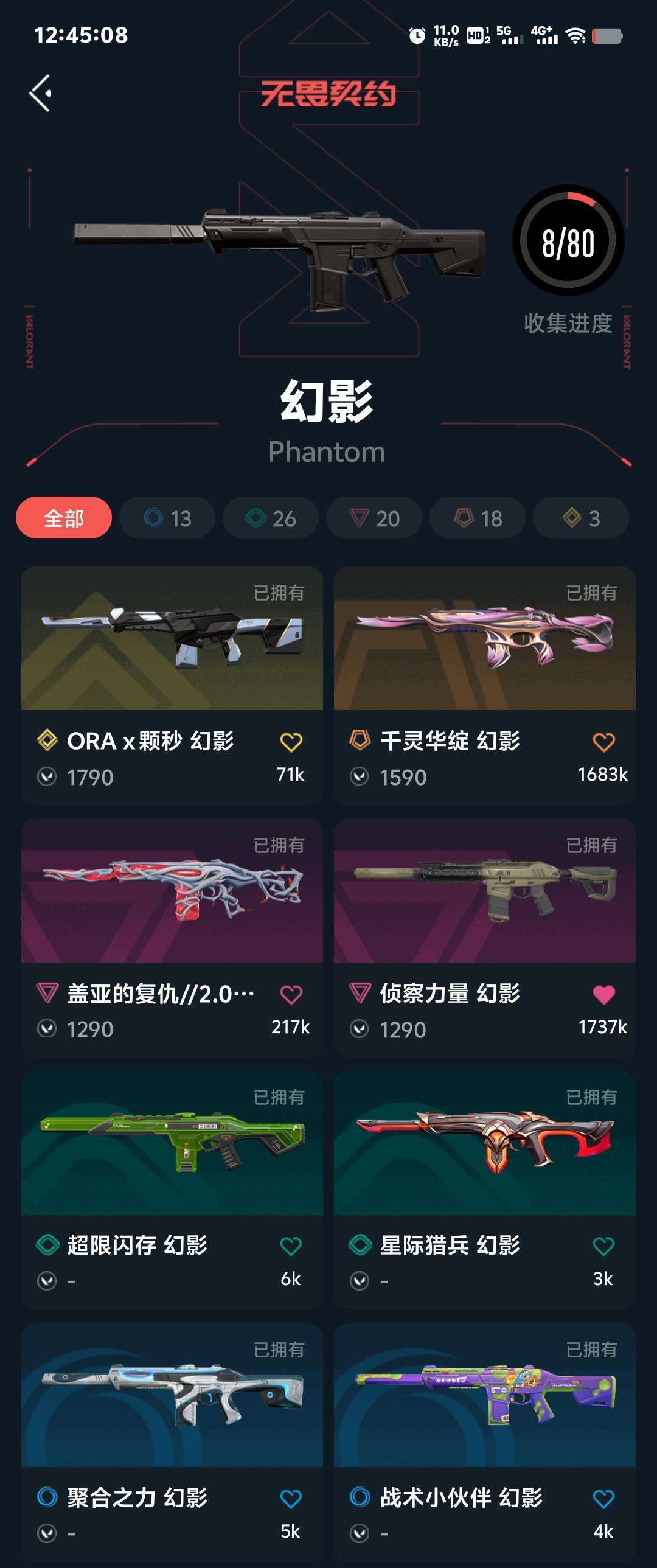
Task: Filter skins by the tier with 13
Action: coord(167,518)
